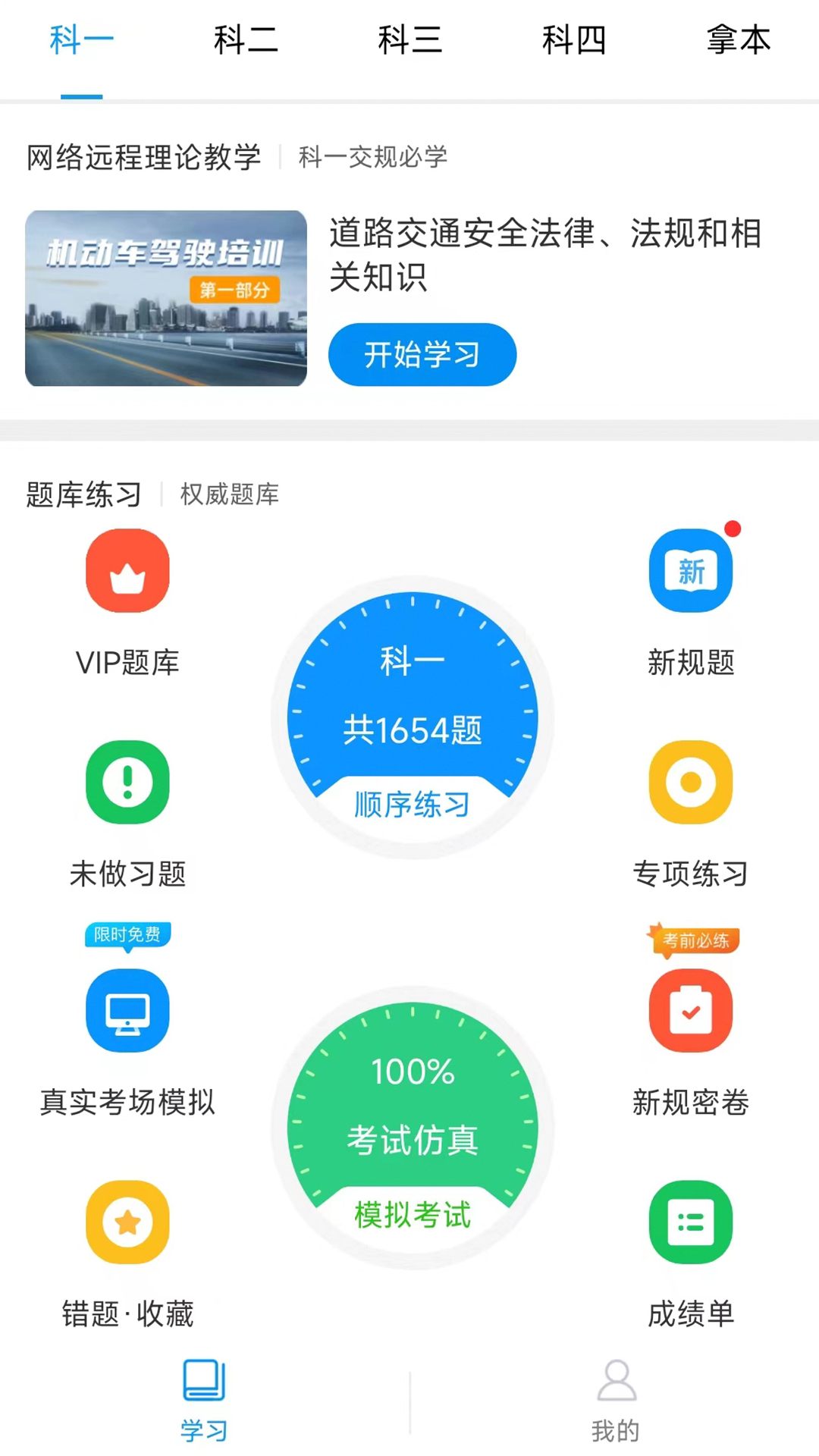Click the 限时免费 limited-time free badge

(x=127, y=935)
